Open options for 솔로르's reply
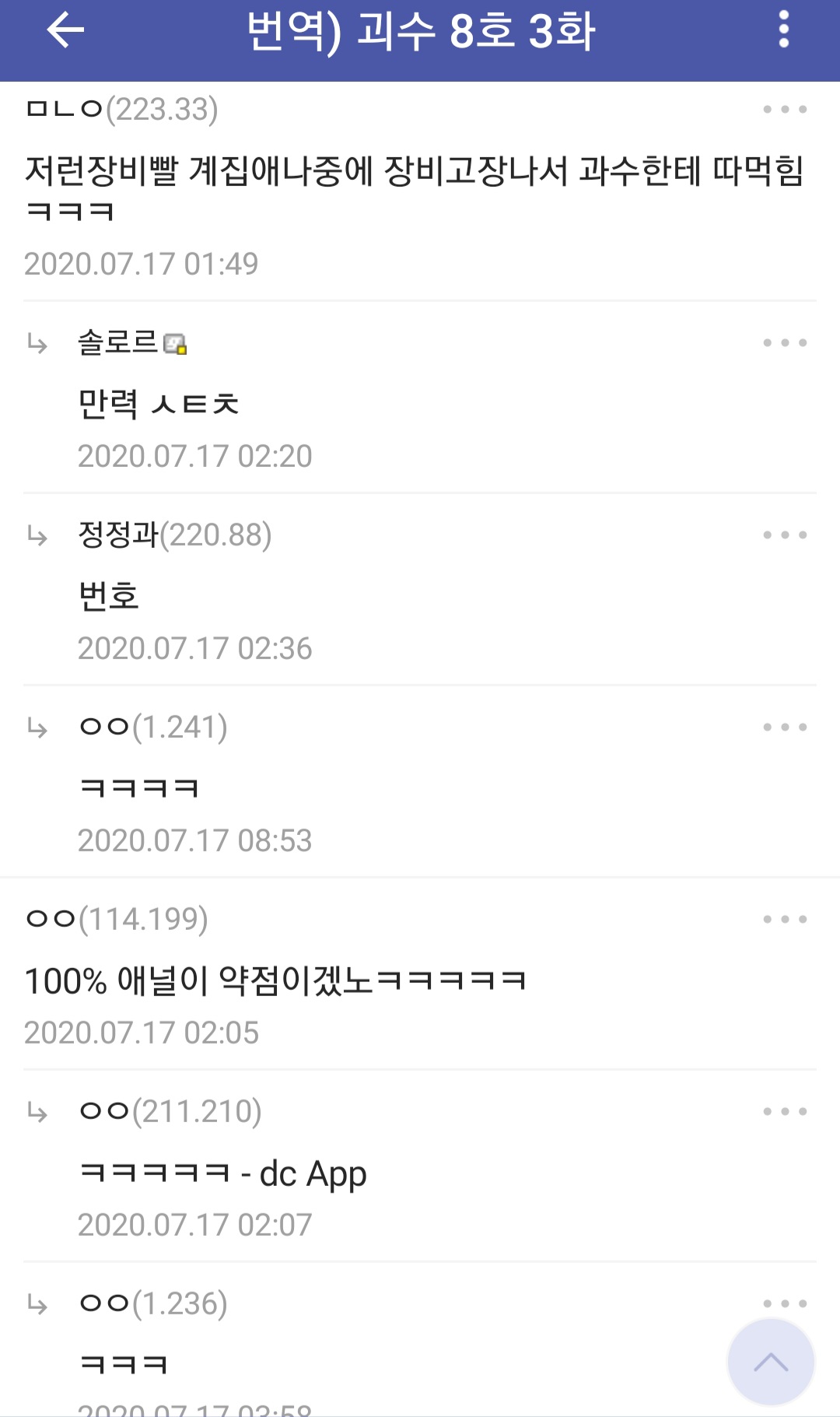 tap(784, 343)
